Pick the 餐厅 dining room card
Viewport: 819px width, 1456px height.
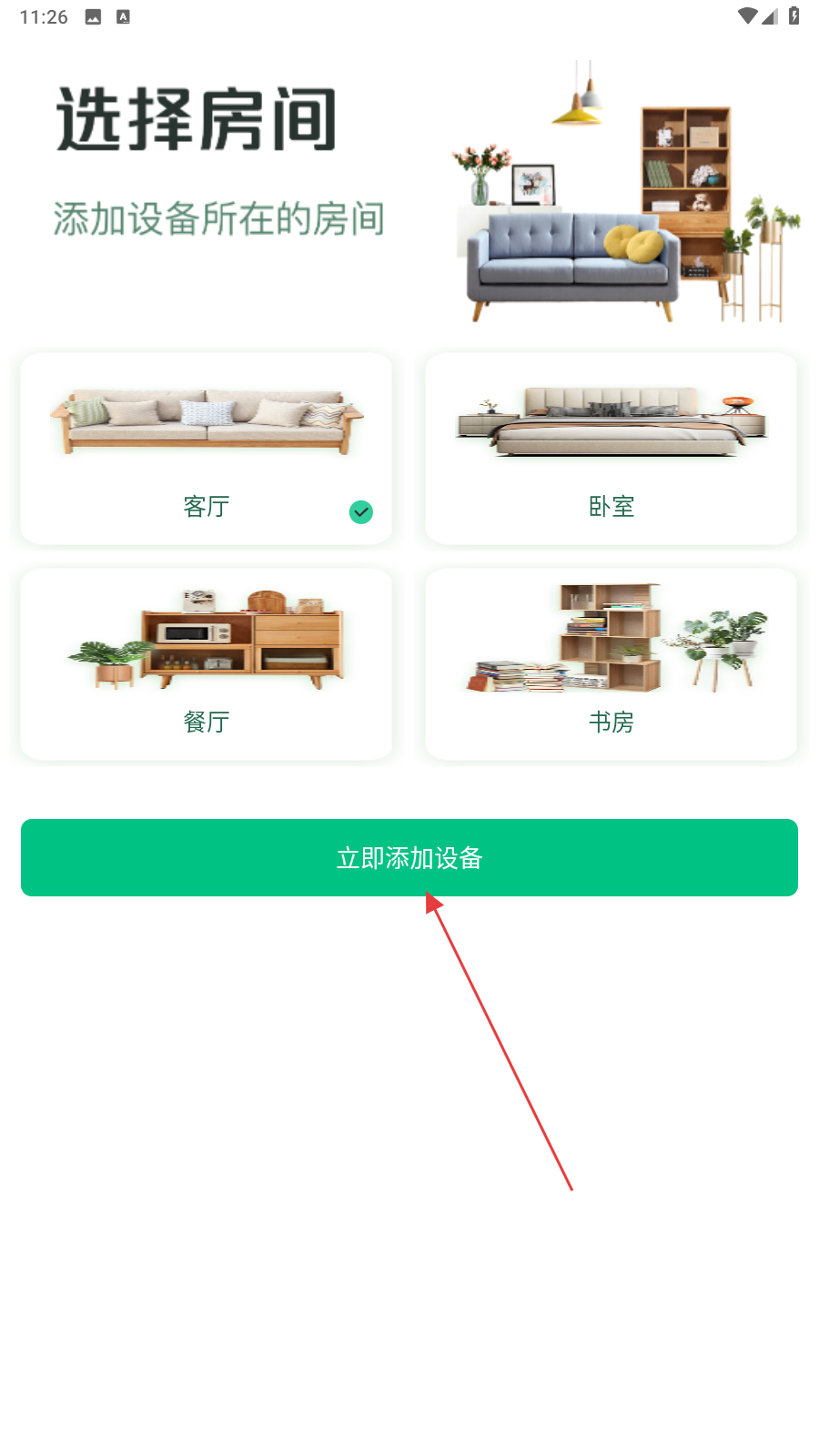[207, 664]
